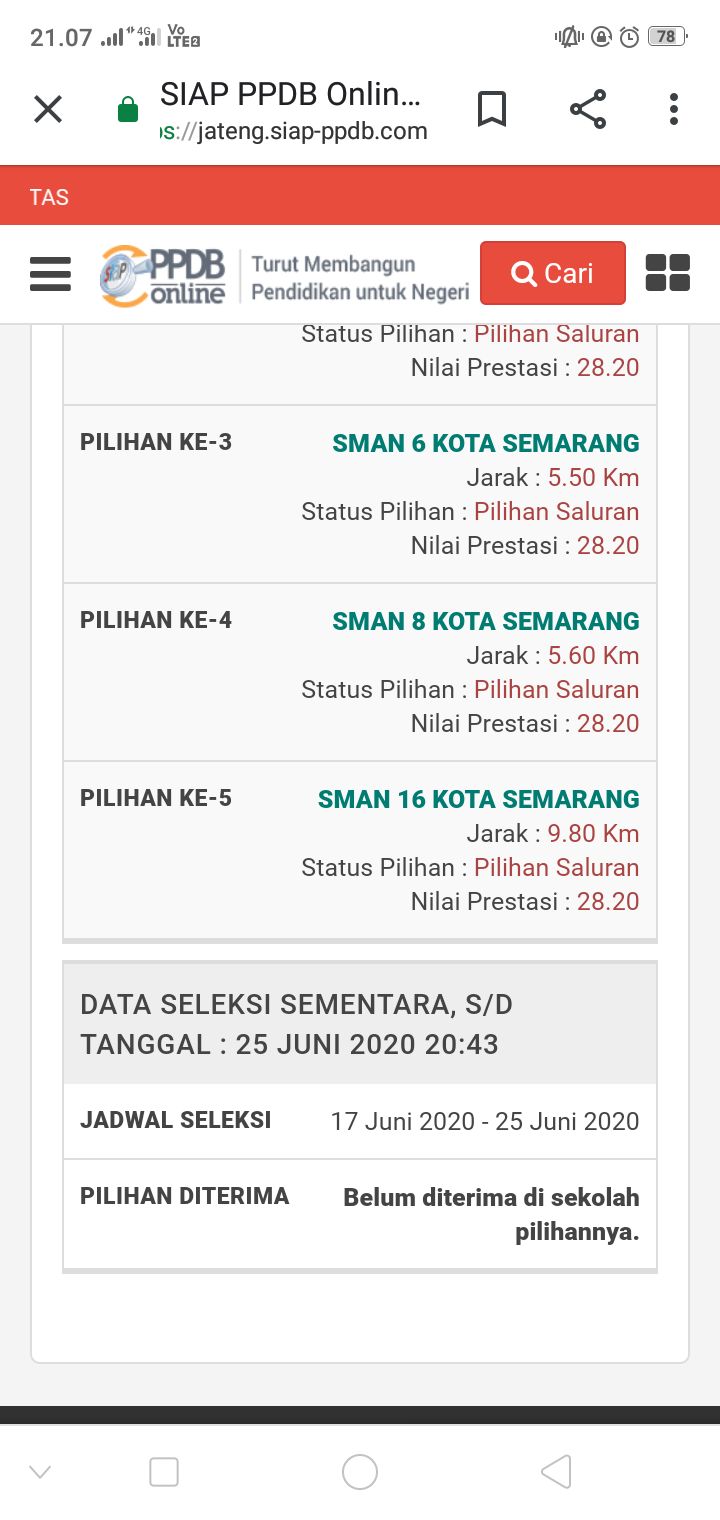Share the page link
This screenshot has height=1520, width=720.
(x=588, y=109)
